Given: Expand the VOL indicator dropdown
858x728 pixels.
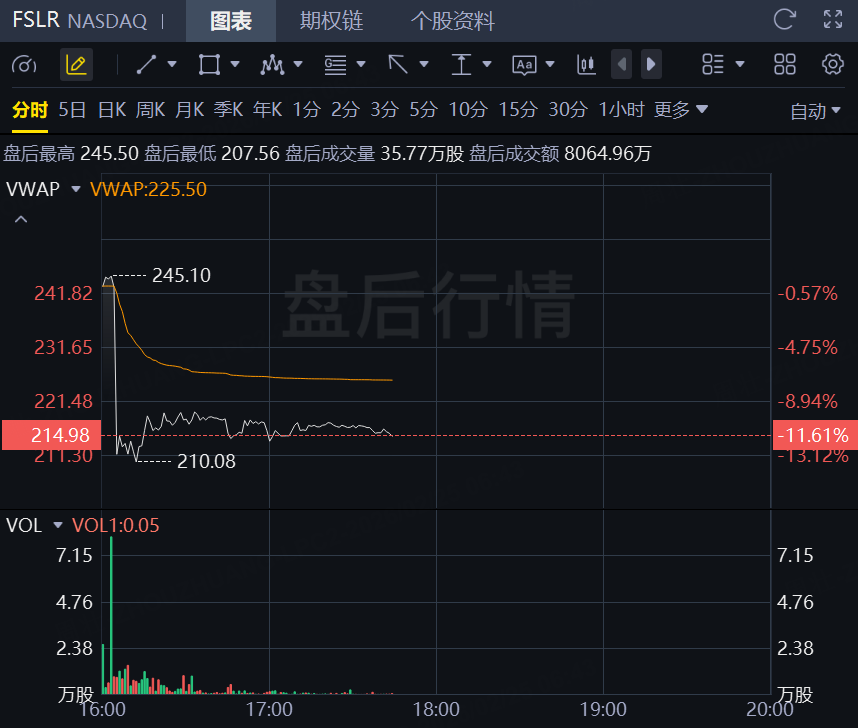Looking at the screenshot, I should [x=57, y=525].
